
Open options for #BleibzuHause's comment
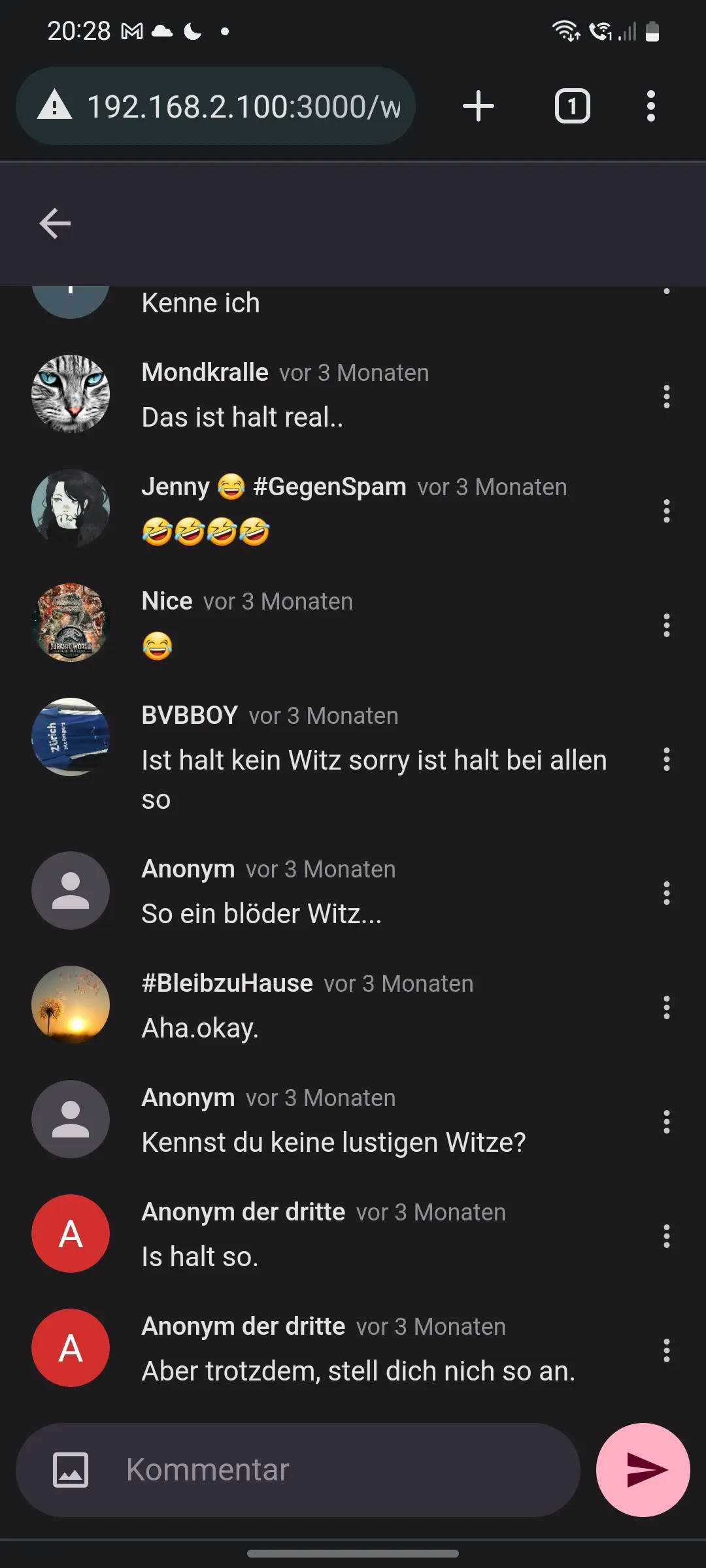(x=666, y=1007)
